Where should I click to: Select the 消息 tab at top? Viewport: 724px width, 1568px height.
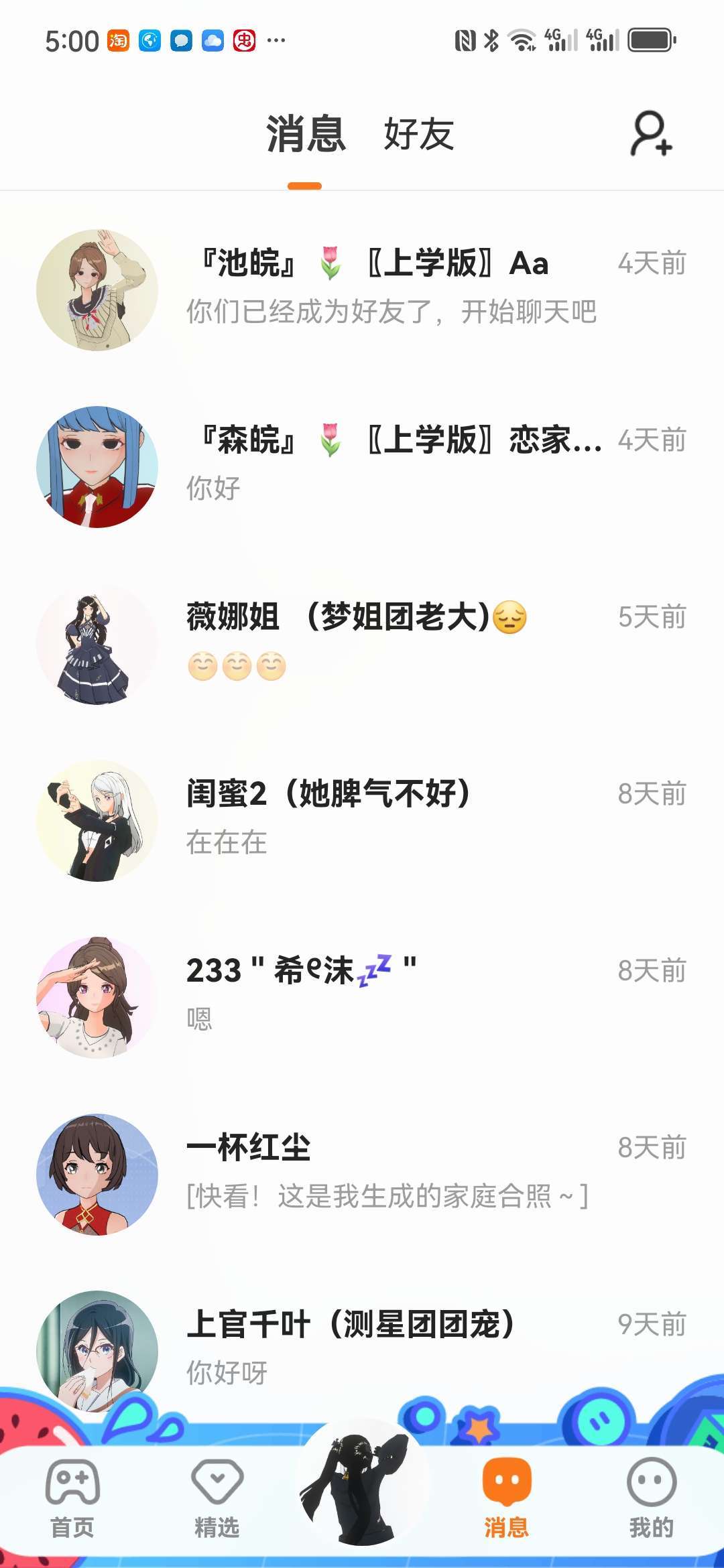point(306,134)
